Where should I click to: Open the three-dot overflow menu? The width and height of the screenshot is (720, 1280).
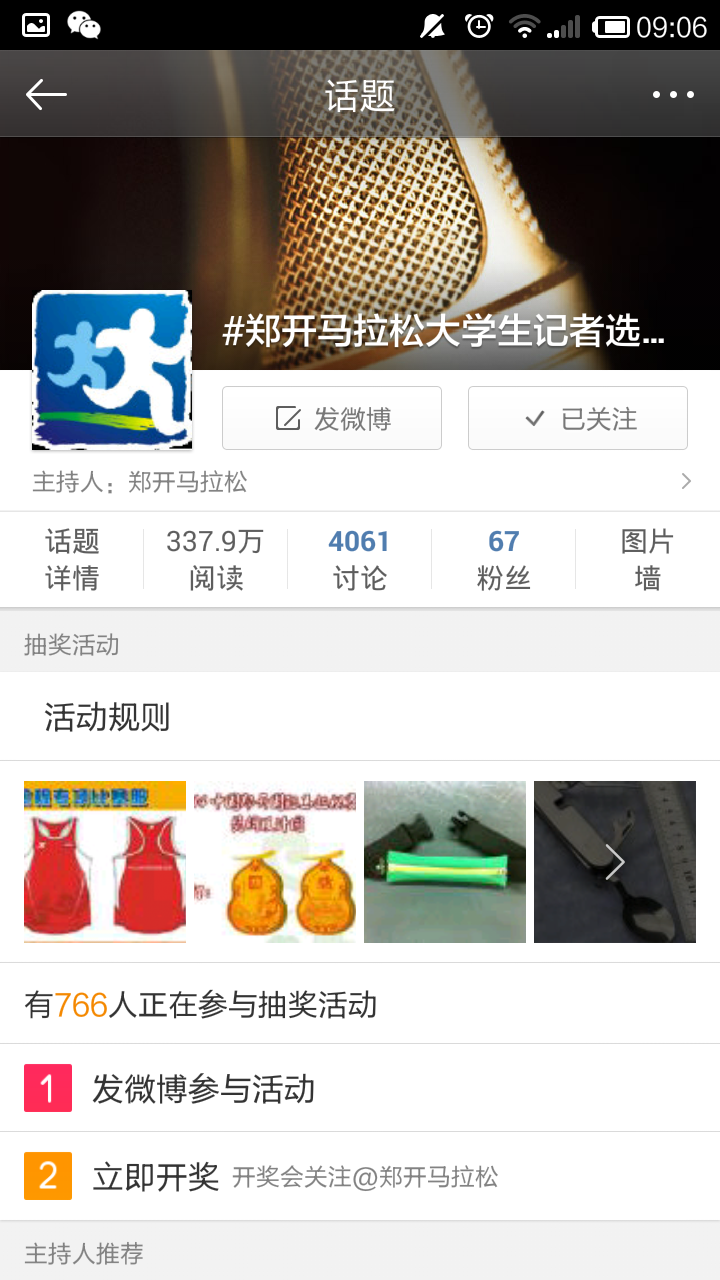673,95
